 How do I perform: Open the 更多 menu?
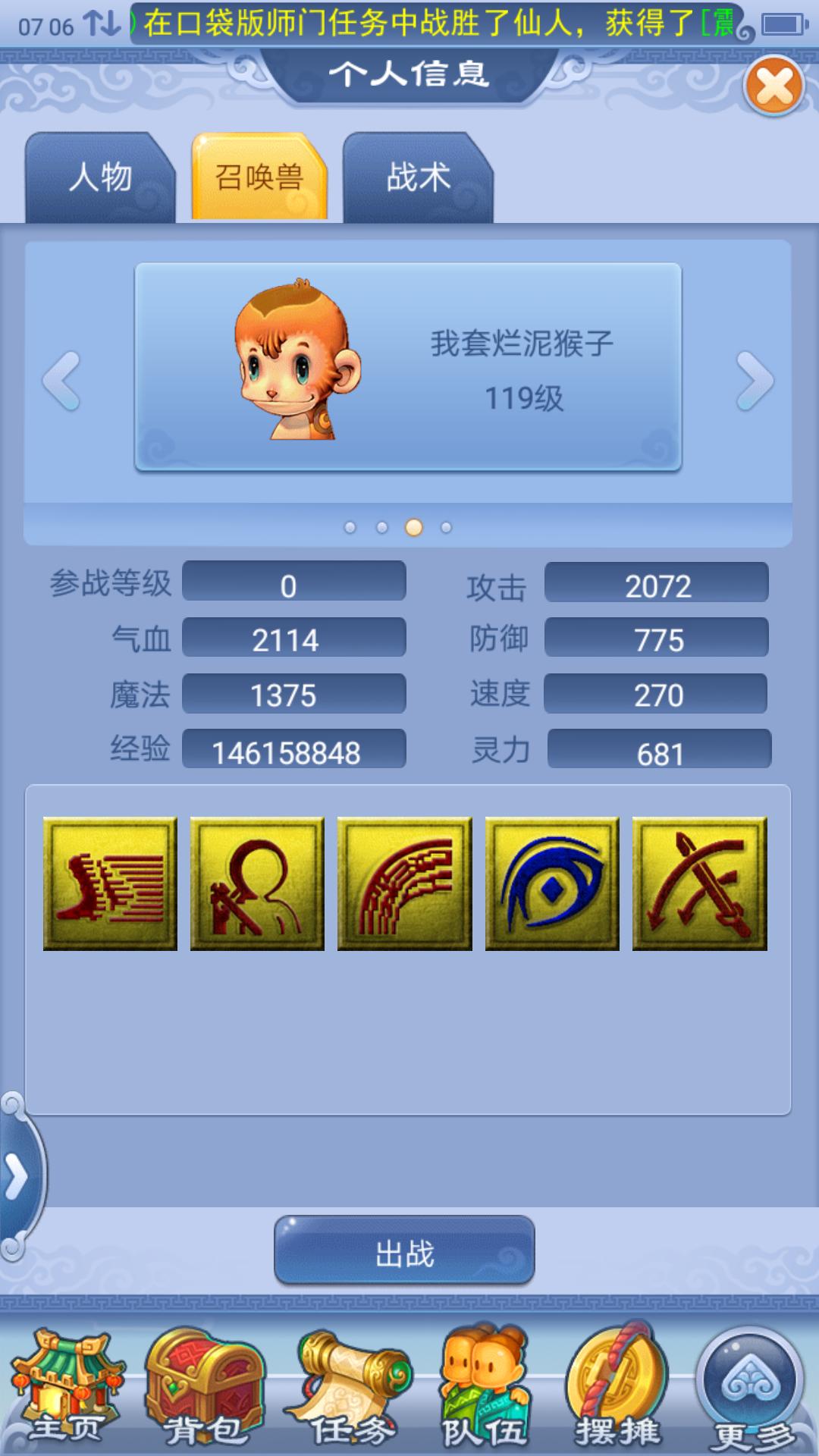point(751,1388)
